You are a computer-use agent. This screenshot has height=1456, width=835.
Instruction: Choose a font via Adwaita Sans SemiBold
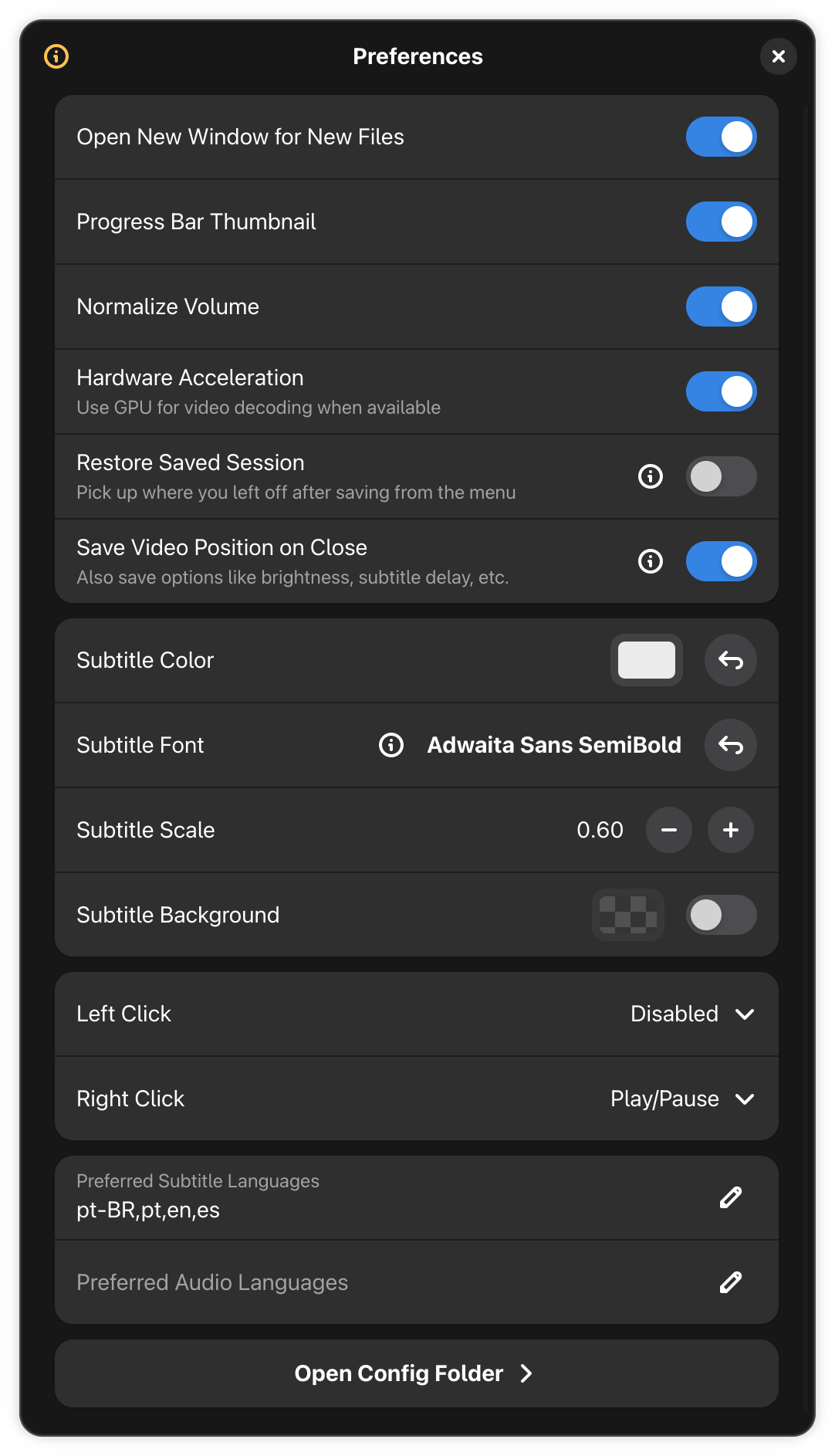(554, 745)
